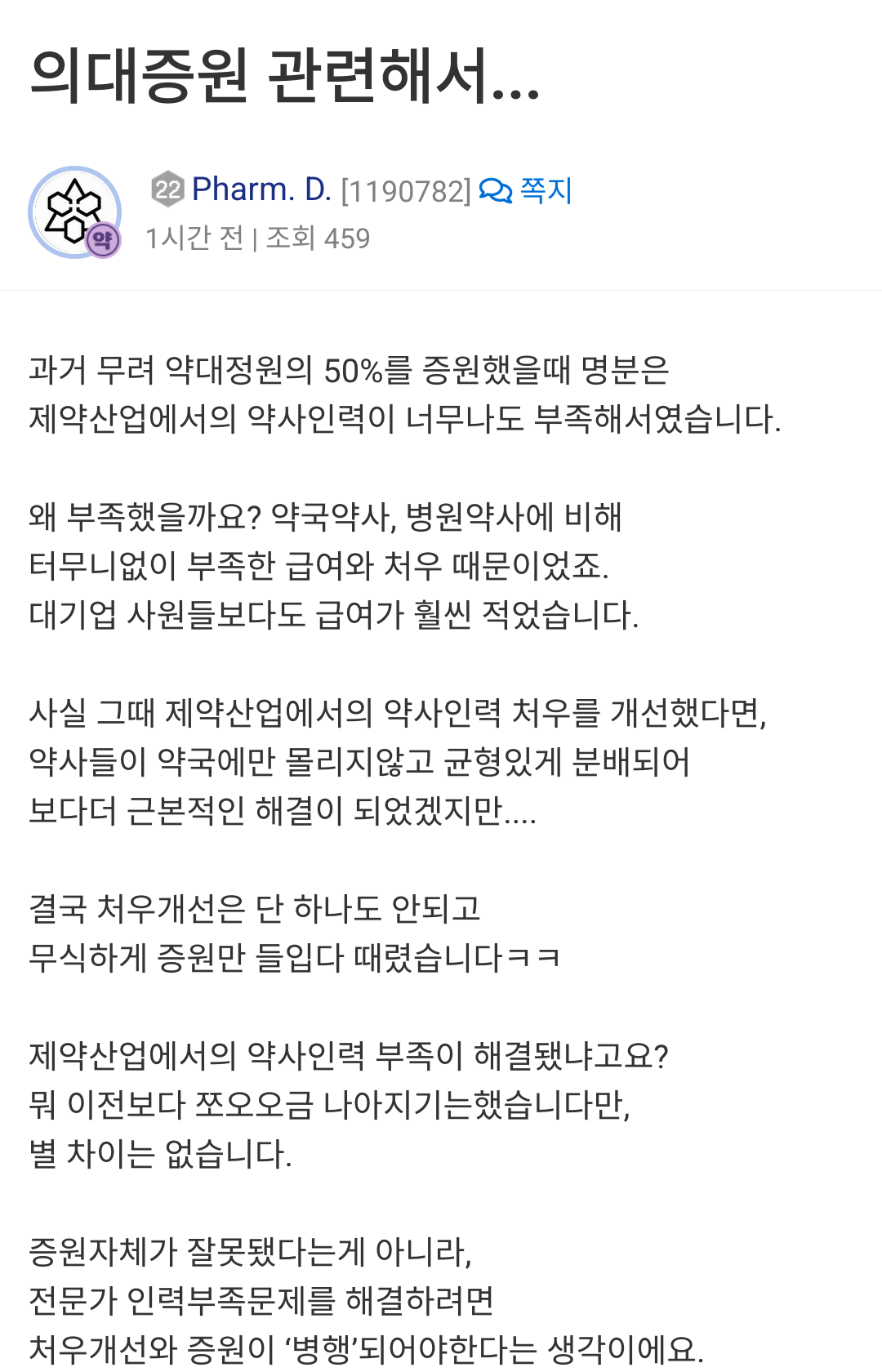Open the author's profile avatar
The image size is (882, 1372).
pyautogui.click(x=75, y=212)
